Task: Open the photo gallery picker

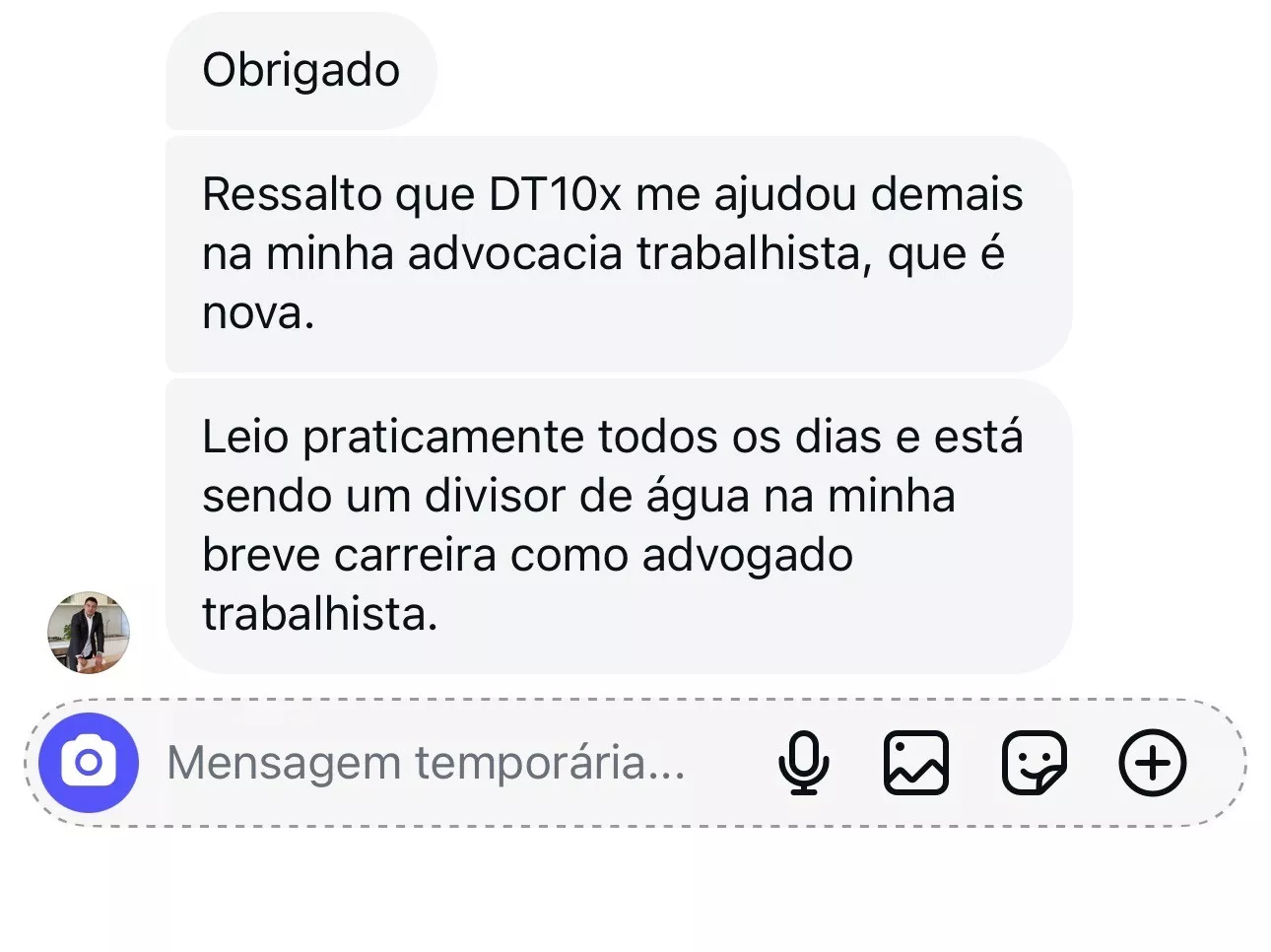Action: (915, 763)
